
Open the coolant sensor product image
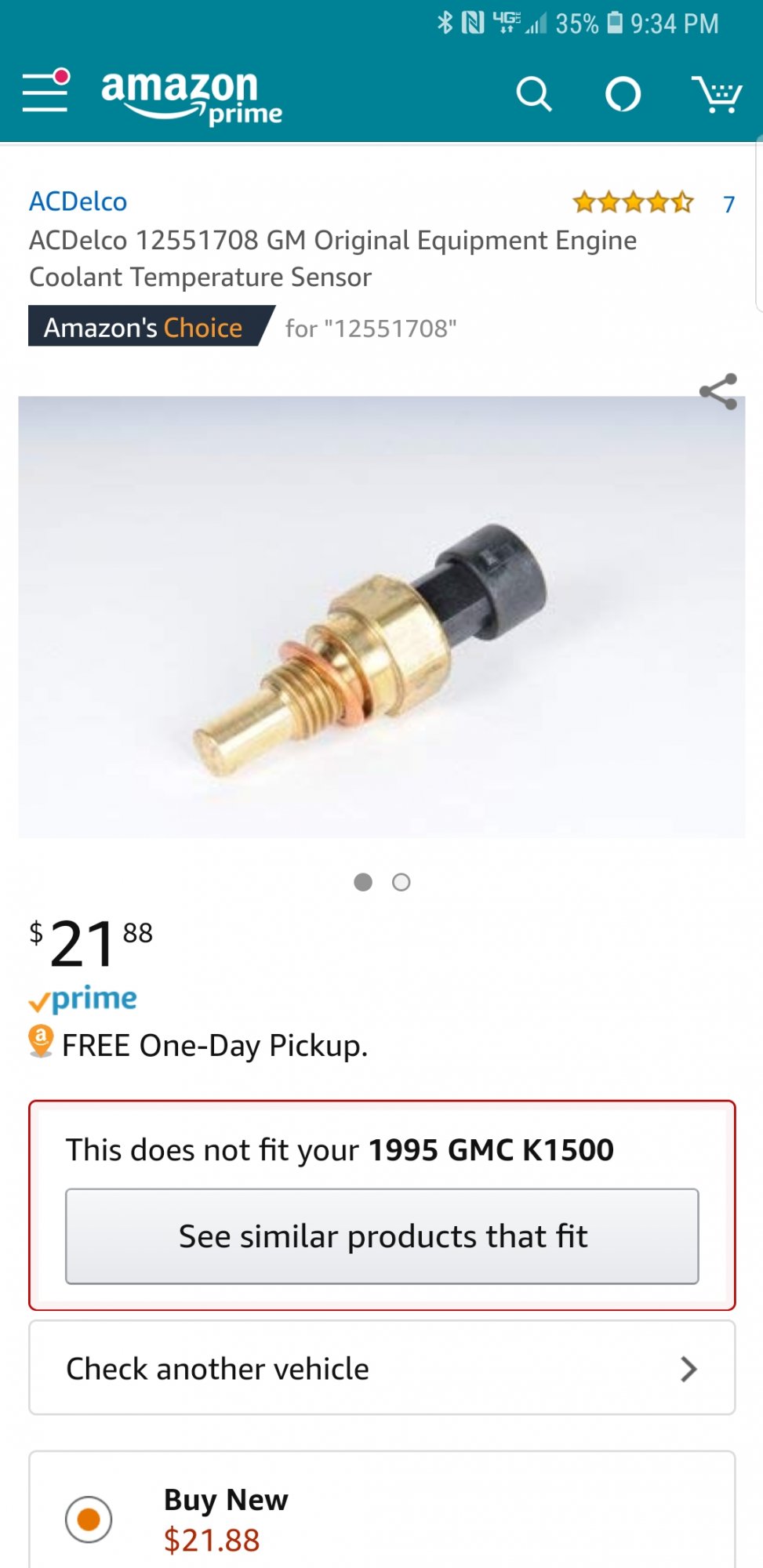pyautogui.click(x=381, y=616)
